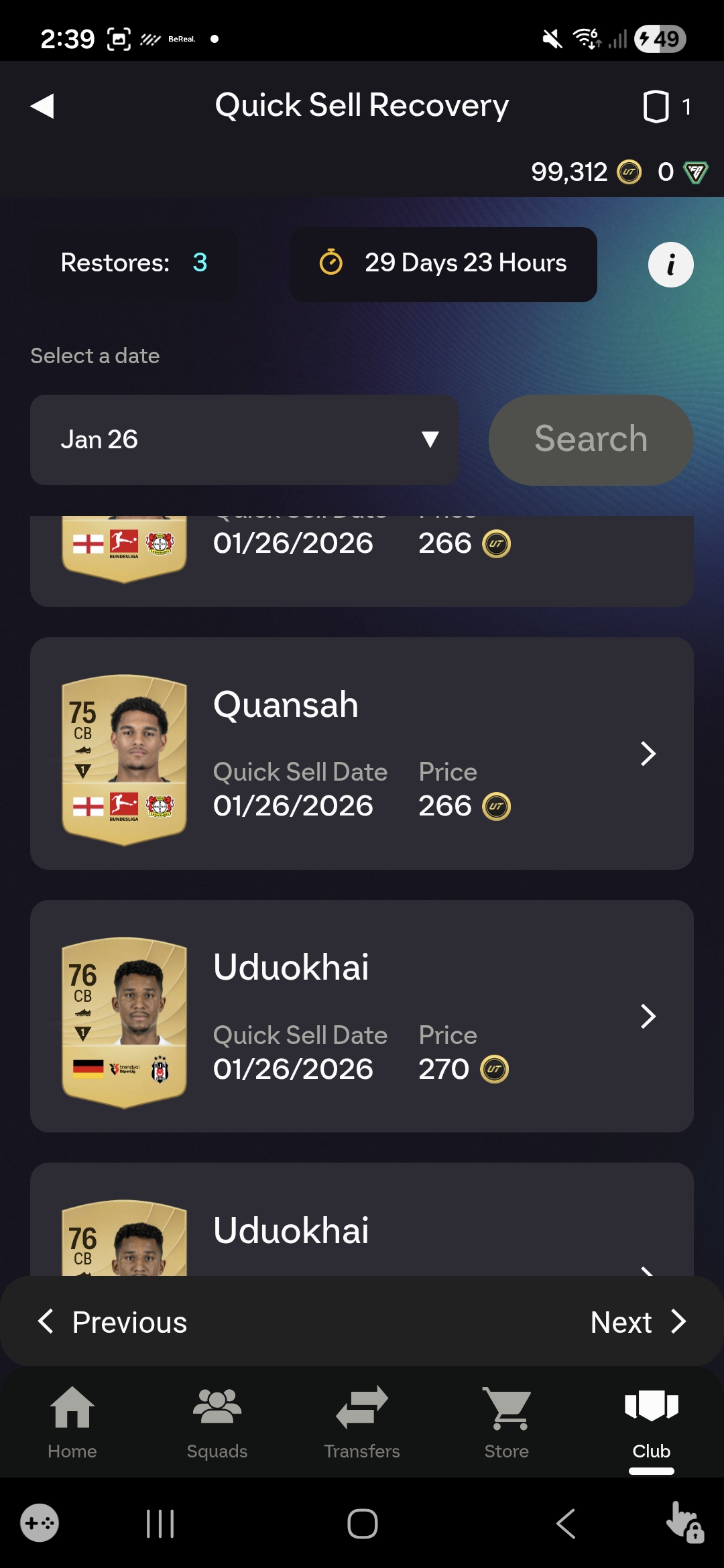Image resolution: width=724 pixels, height=1568 pixels.
Task: Open the Transfers tab
Action: click(x=362, y=1422)
